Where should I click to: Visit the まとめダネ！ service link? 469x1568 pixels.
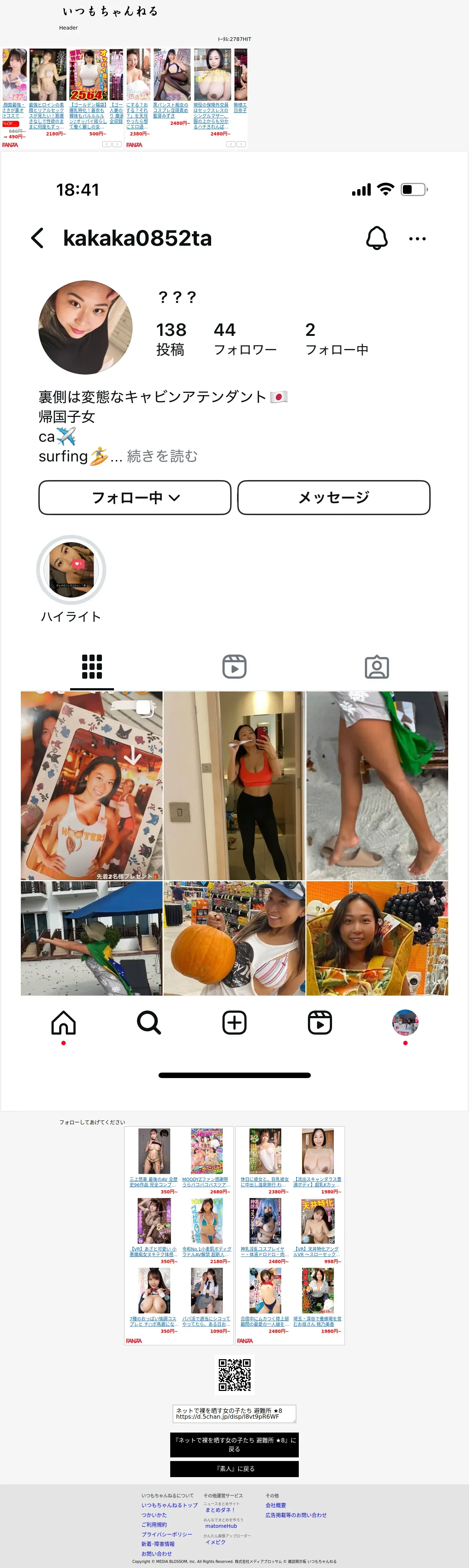220,1510
